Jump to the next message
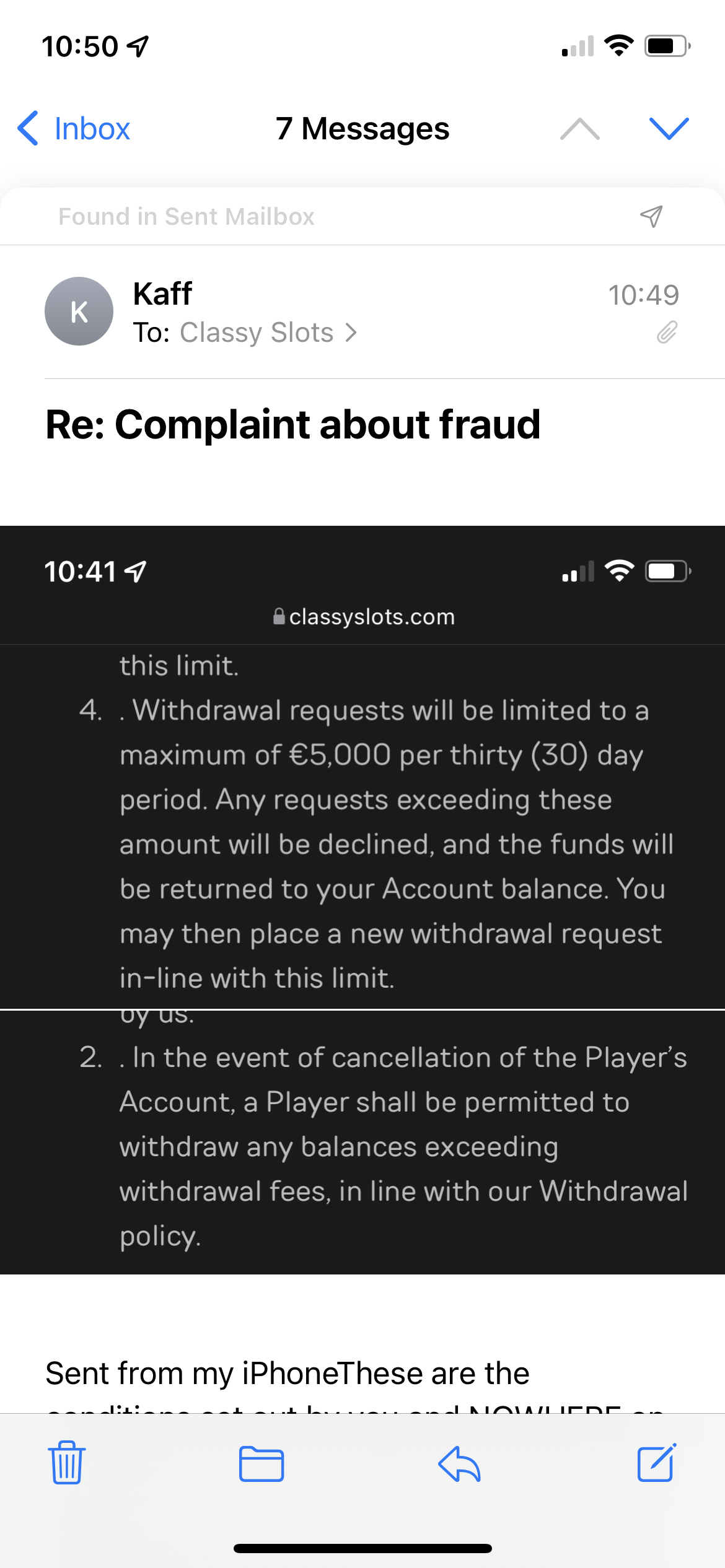The height and width of the screenshot is (1568, 725). coord(669,129)
